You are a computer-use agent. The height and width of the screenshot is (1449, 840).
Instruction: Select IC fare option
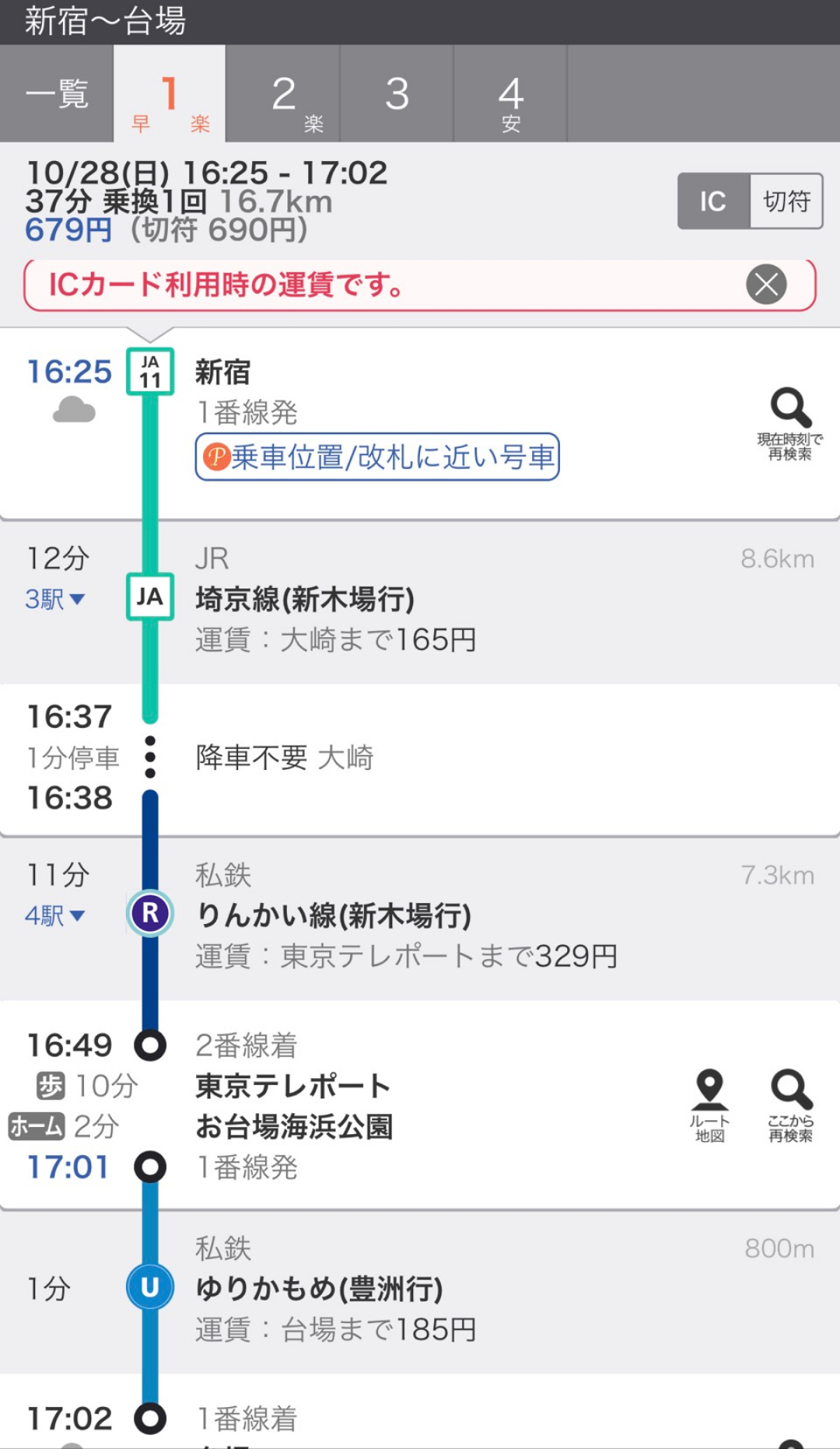tap(713, 201)
